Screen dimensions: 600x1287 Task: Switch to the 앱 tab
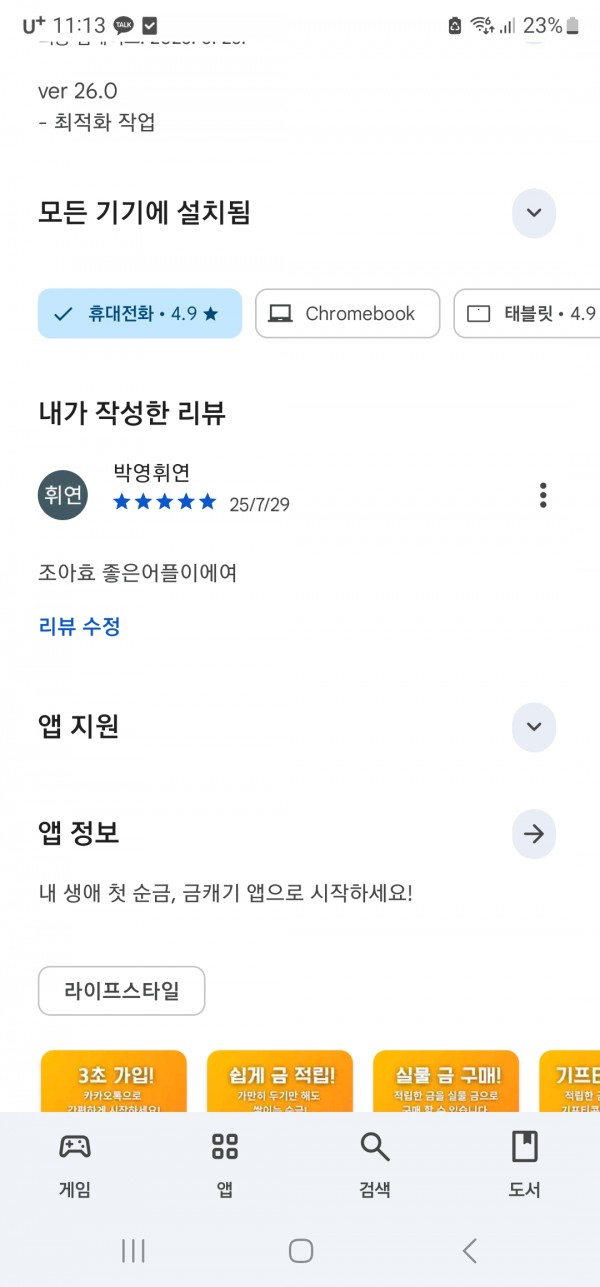point(225,1165)
